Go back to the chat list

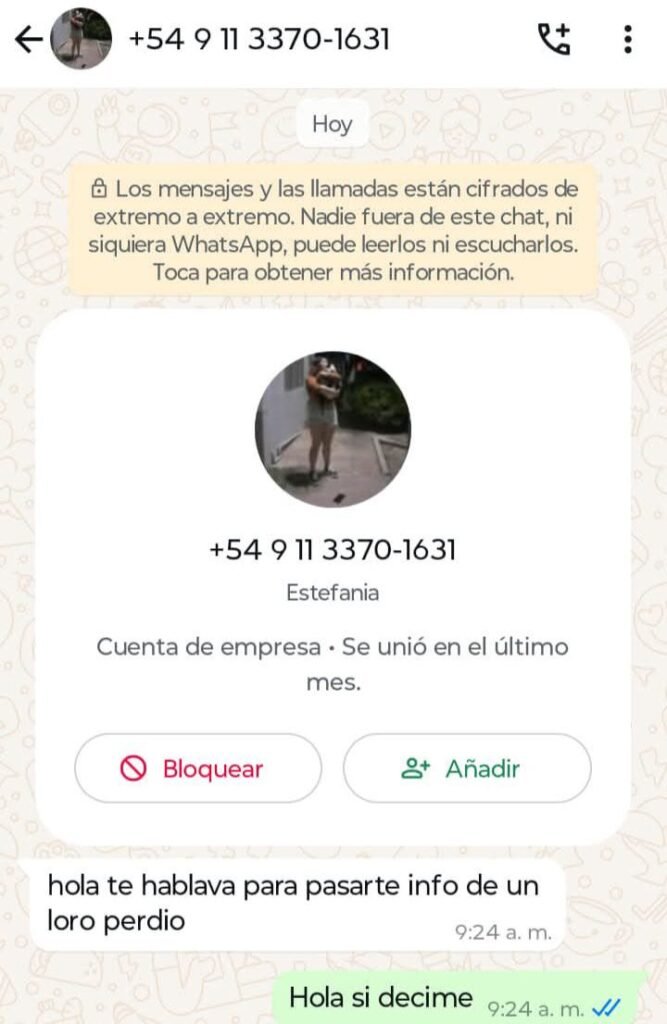28,39
